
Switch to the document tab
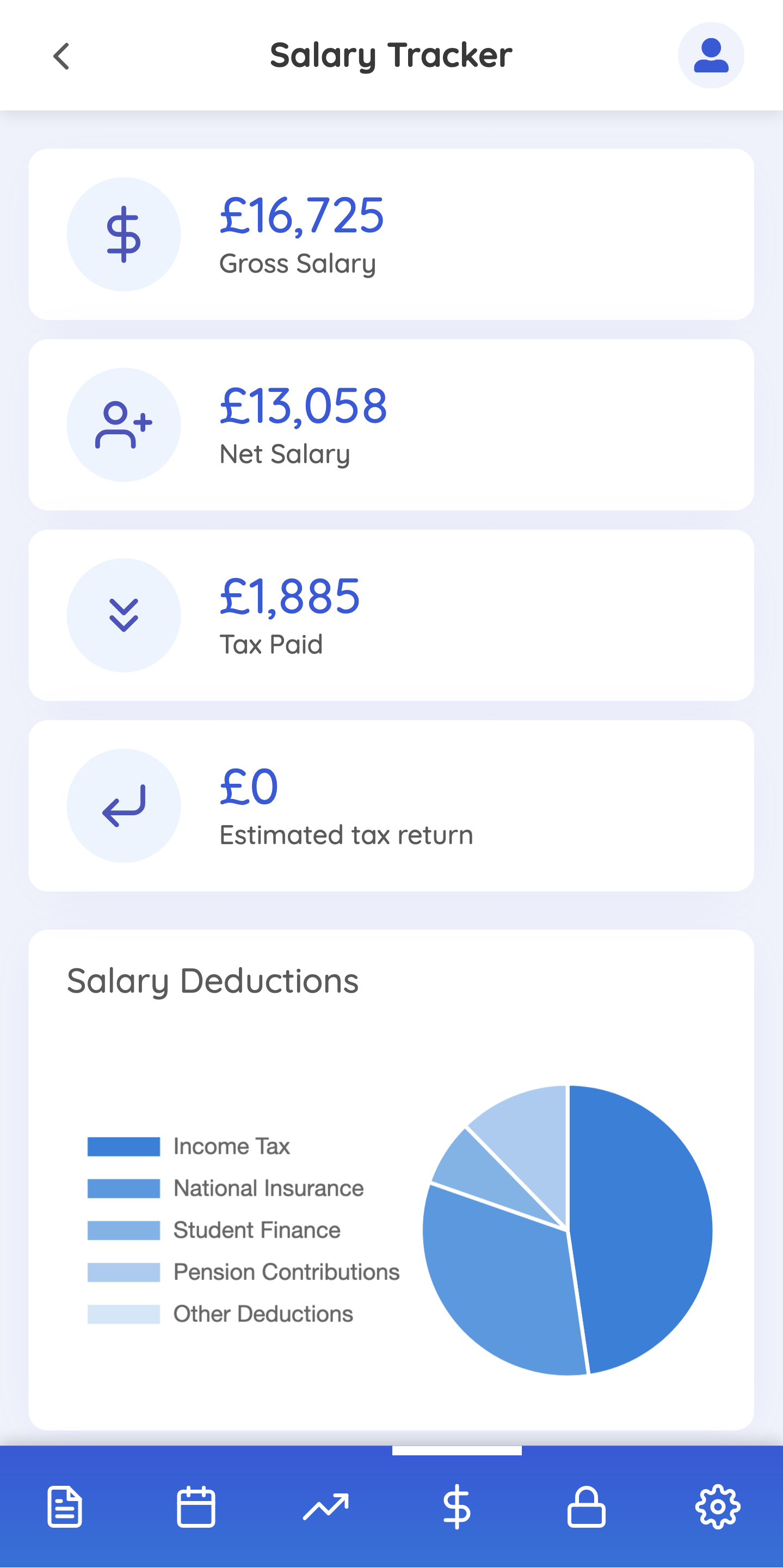tap(65, 1507)
